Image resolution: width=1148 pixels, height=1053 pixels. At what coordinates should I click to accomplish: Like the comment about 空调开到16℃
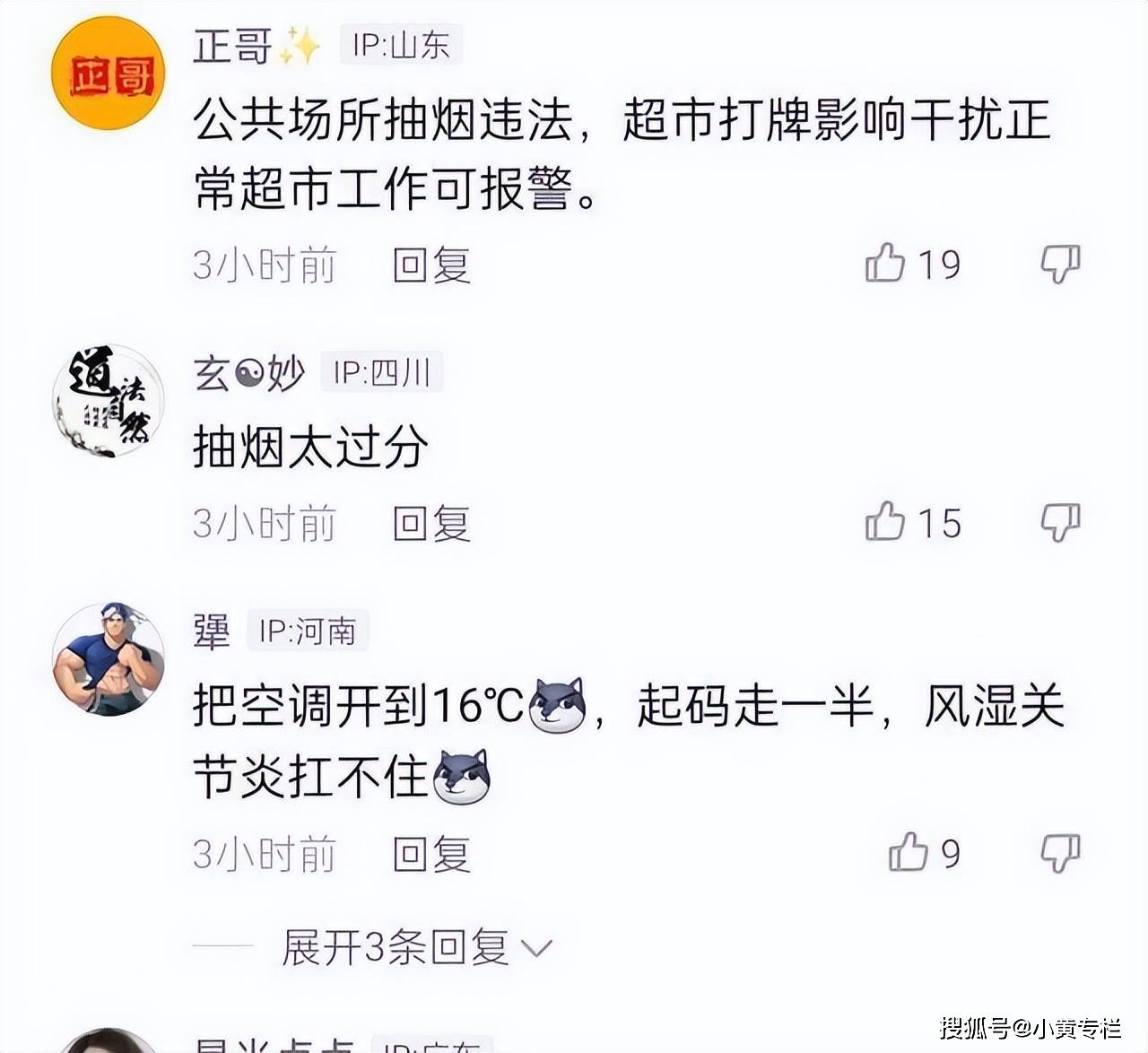[909, 852]
